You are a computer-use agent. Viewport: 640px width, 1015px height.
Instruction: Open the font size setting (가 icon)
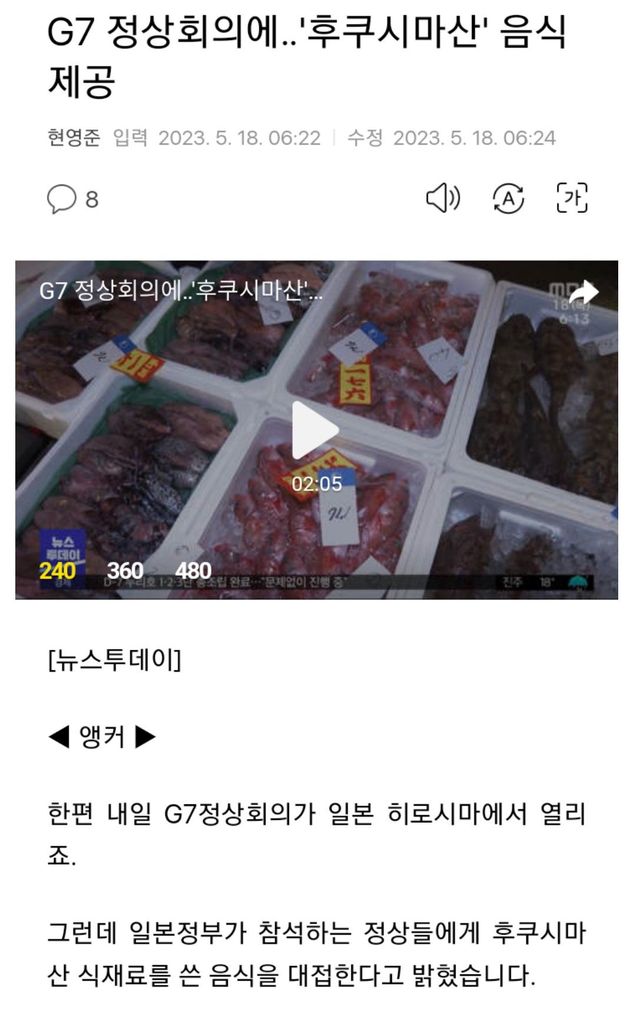click(572, 198)
